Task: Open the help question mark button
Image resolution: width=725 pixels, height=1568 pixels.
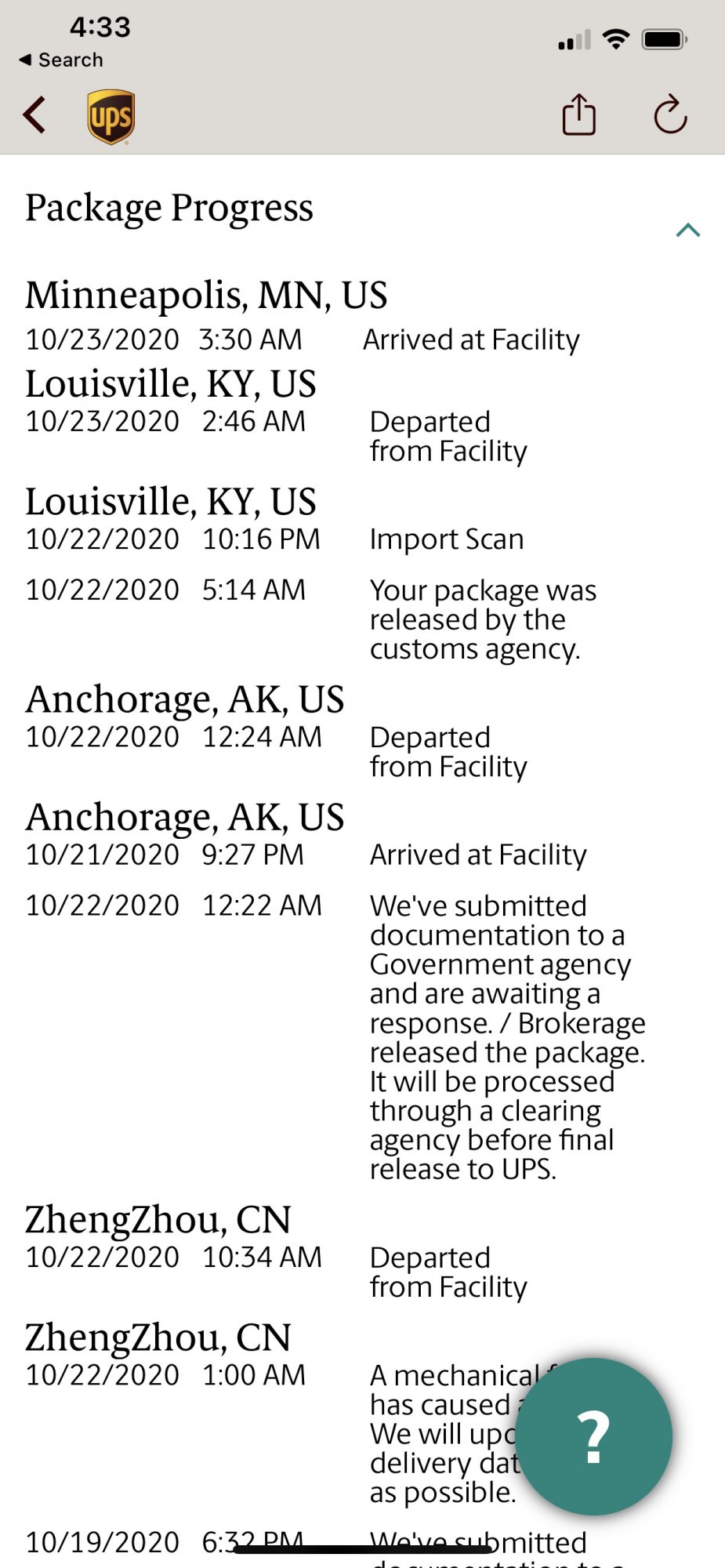Action: [x=593, y=1436]
